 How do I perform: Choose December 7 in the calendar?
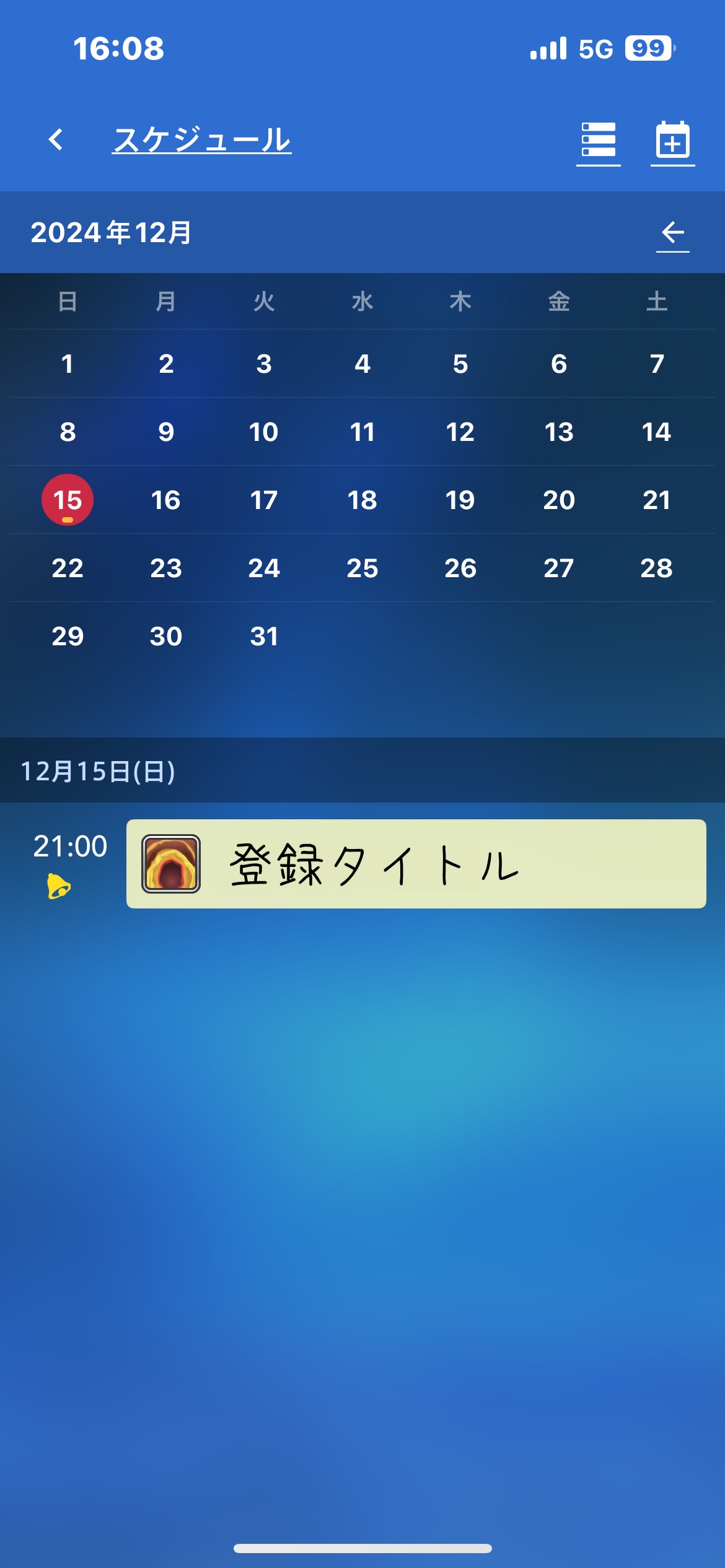point(657,364)
